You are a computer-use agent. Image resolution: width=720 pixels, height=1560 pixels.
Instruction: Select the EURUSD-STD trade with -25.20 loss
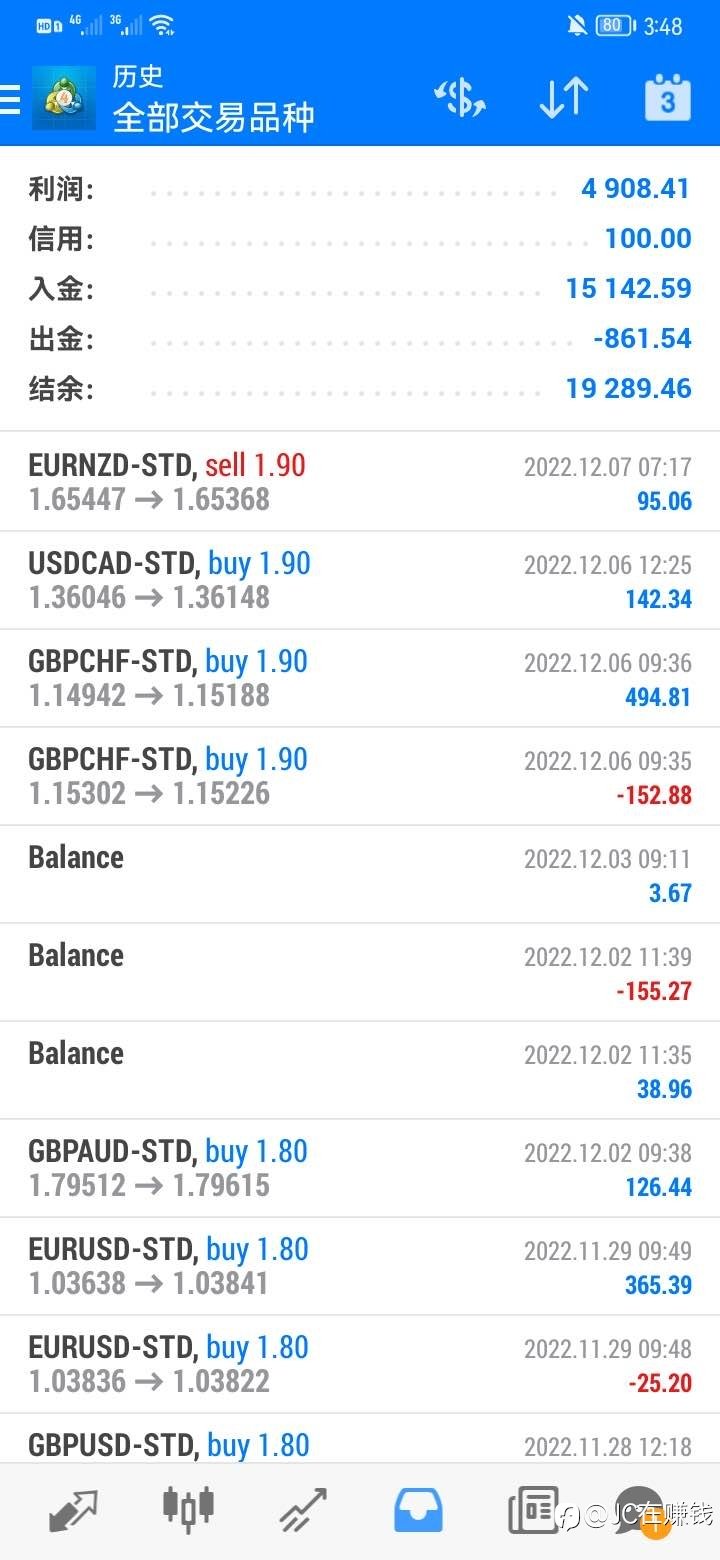[x=360, y=1364]
